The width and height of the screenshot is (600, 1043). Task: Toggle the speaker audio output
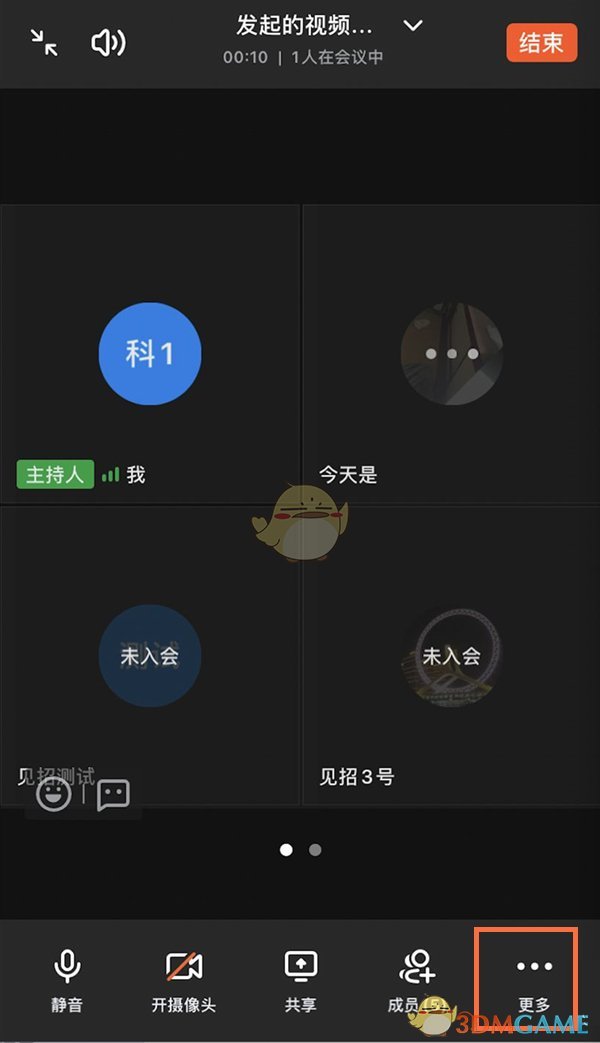[108, 43]
